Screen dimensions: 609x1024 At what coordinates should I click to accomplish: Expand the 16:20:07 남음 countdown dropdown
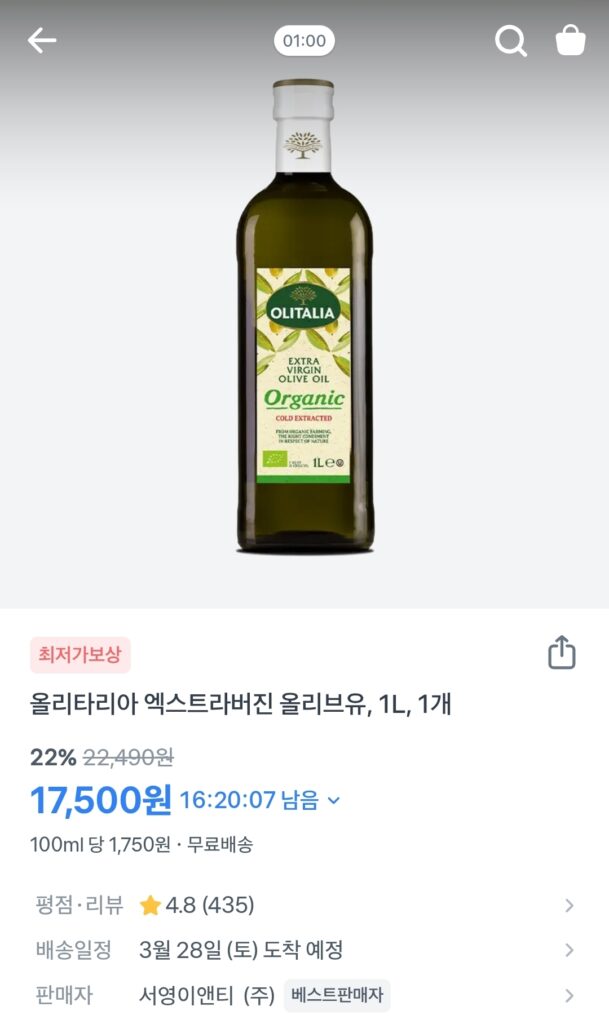click(x=334, y=800)
